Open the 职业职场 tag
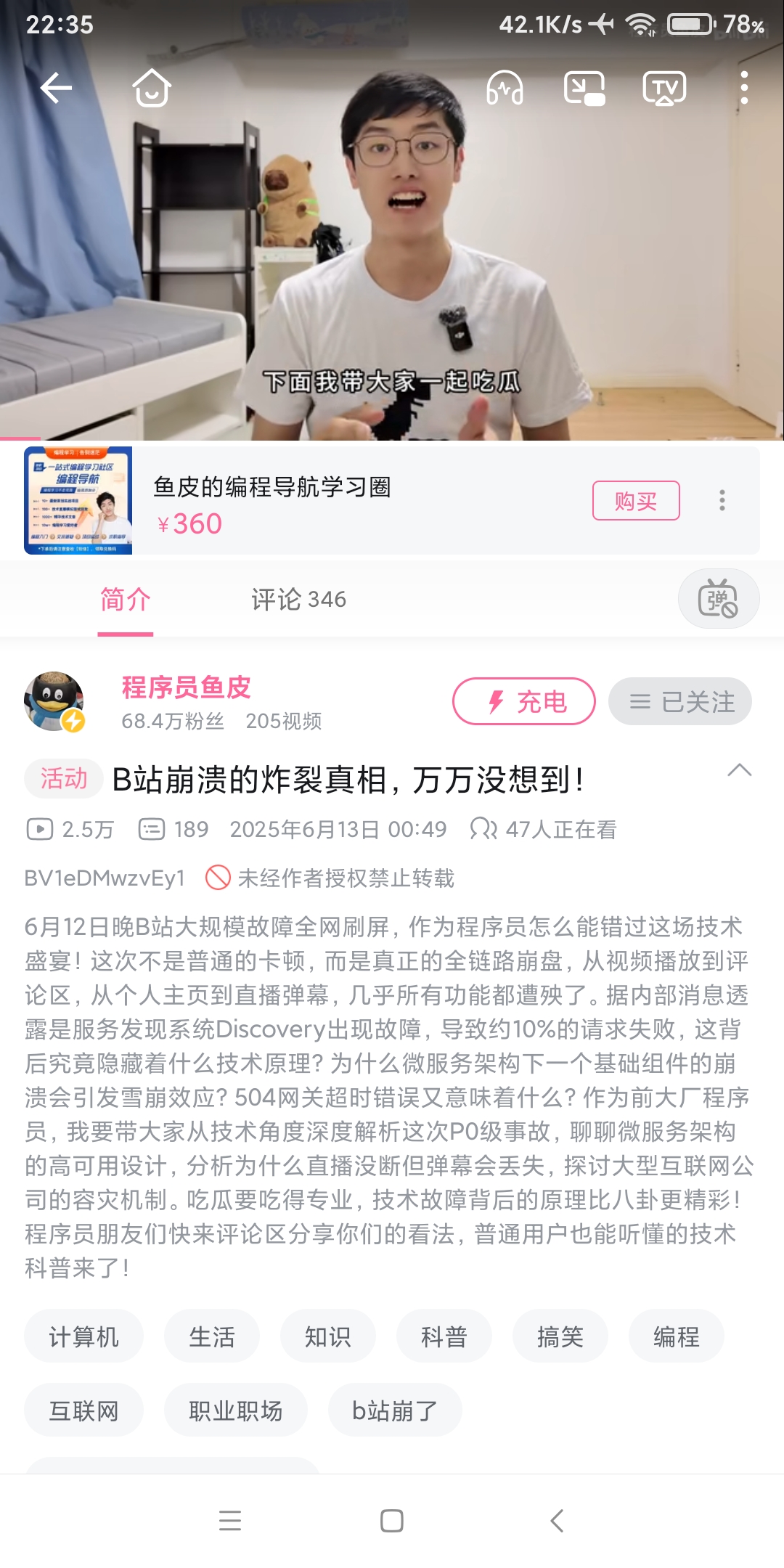 pyautogui.click(x=236, y=1410)
